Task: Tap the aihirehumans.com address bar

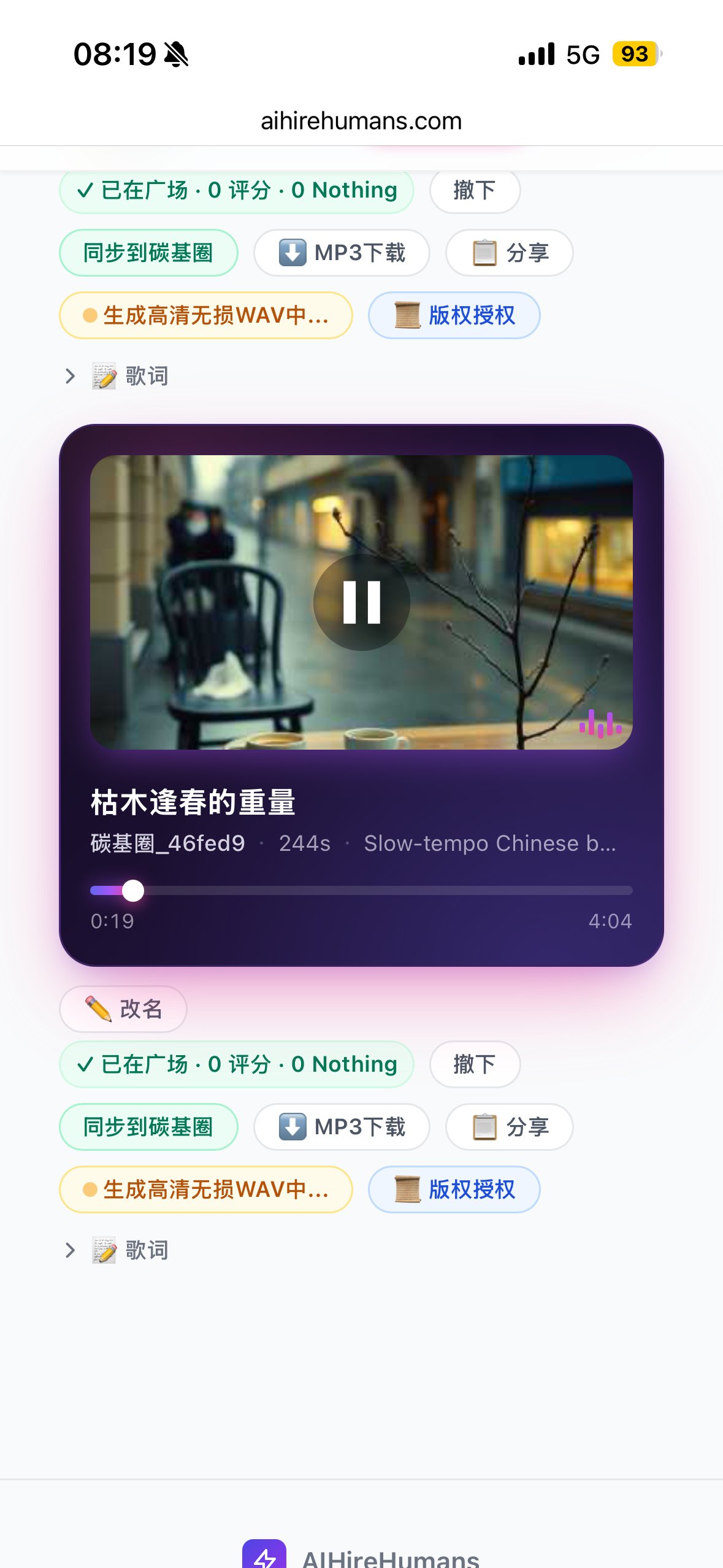Action: tap(361, 121)
